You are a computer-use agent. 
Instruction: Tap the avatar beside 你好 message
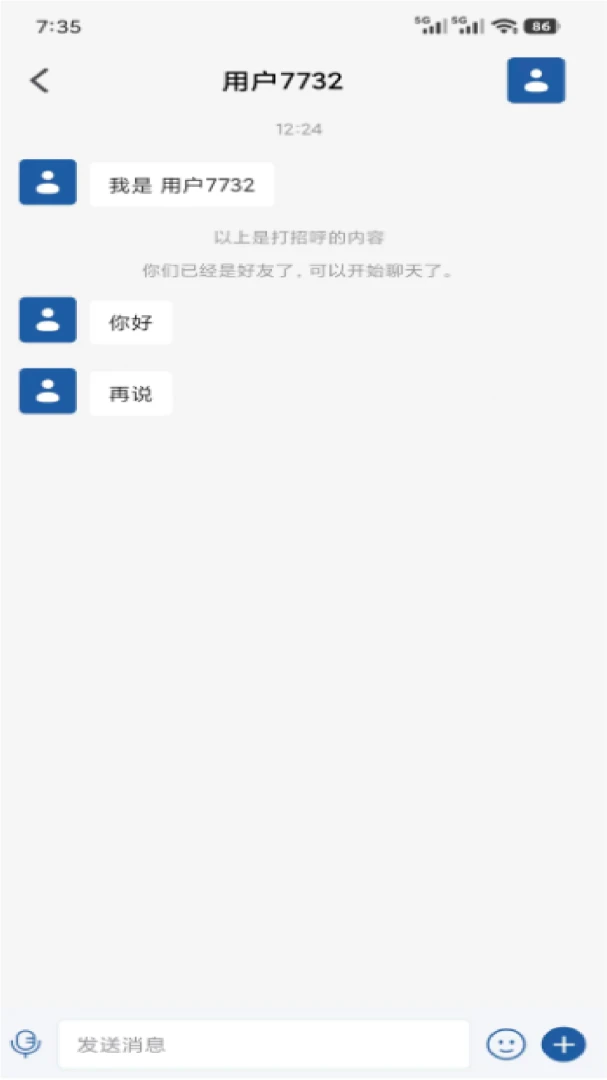48,320
